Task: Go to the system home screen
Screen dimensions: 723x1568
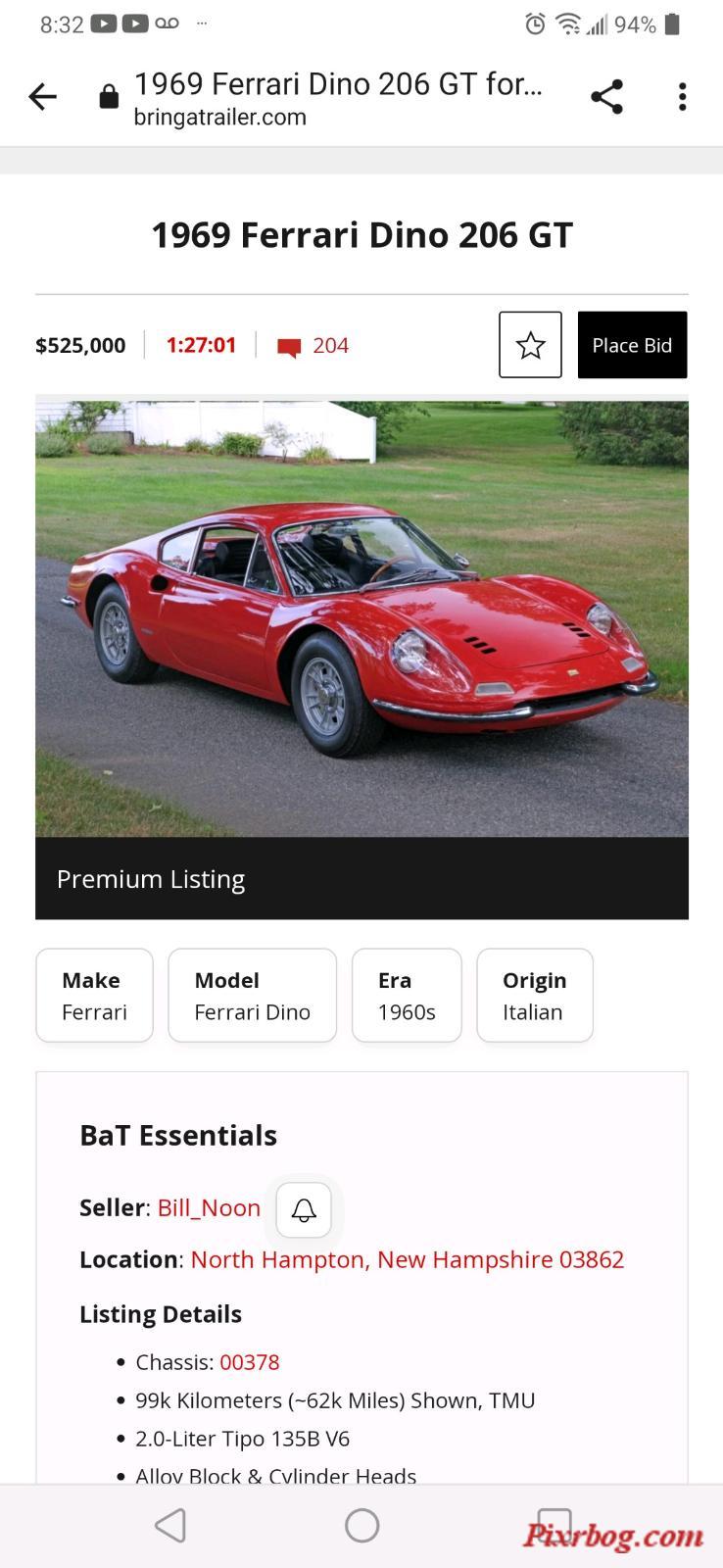Action: [361, 1526]
